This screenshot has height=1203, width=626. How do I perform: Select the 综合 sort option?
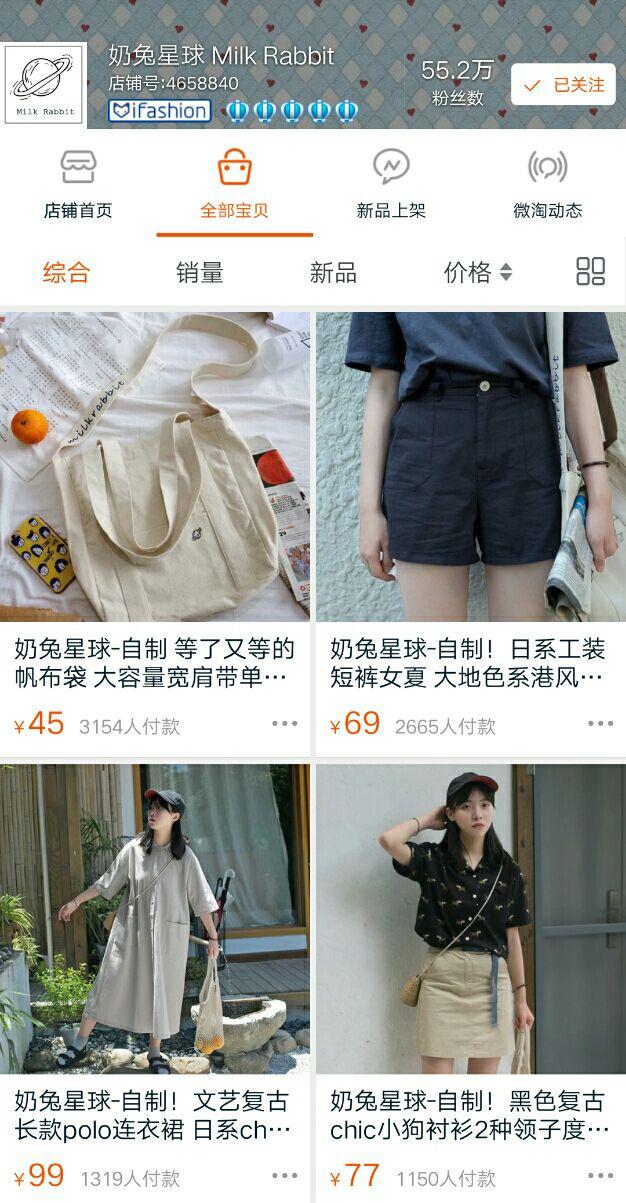point(66,272)
